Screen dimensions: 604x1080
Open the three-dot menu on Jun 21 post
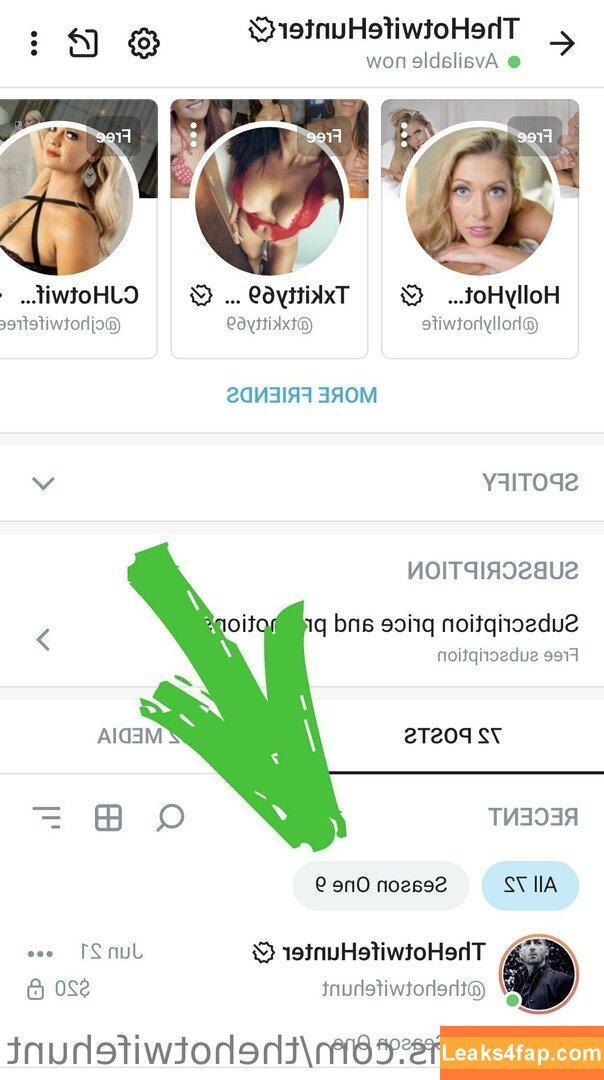pos(41,954)
